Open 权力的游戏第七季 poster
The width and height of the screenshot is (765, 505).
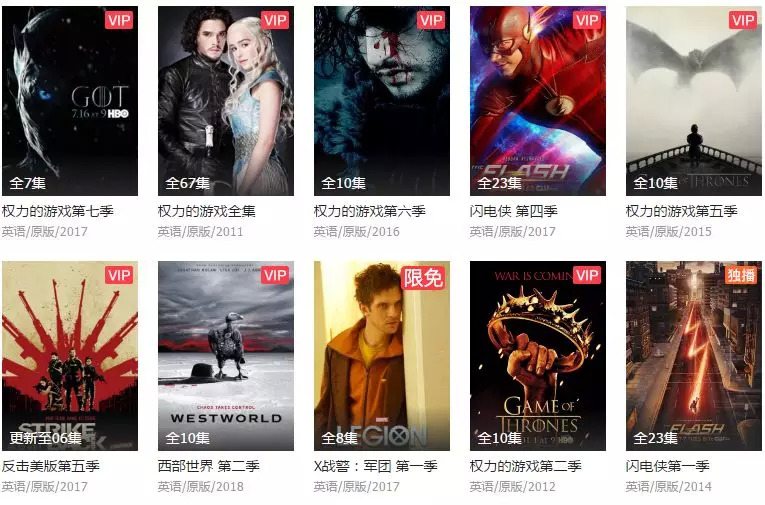(70, 100)
